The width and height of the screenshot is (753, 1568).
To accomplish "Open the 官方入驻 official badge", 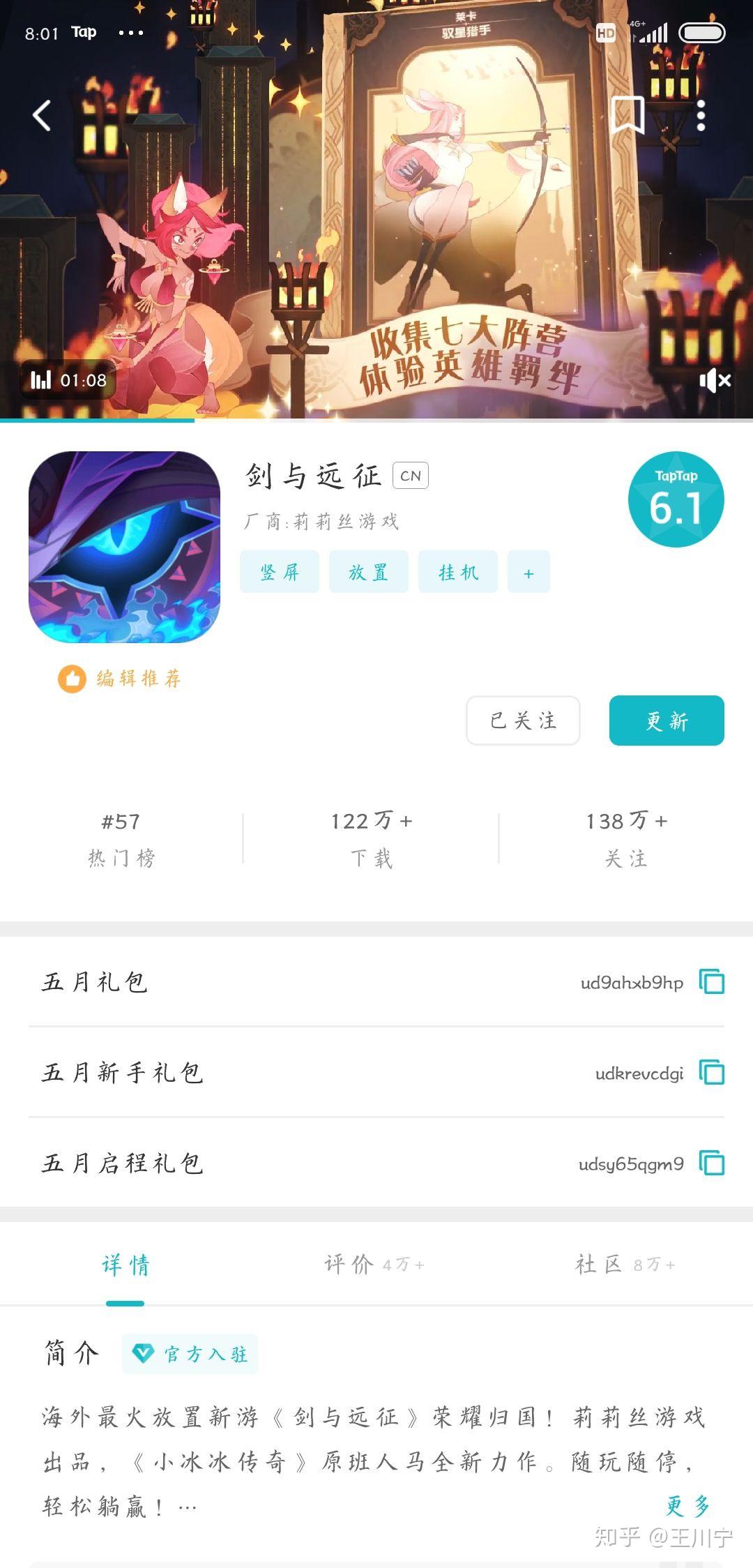I will (190, 1354).
